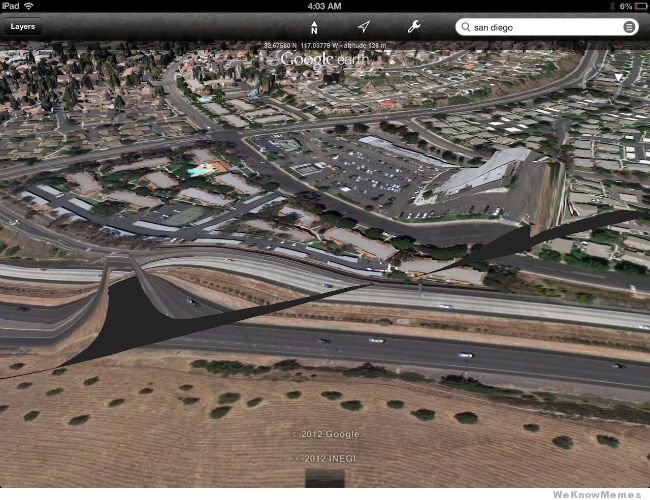Screen dimensions: 650x500
Task: Open the Layers panel
Action: tap(21, 27)
